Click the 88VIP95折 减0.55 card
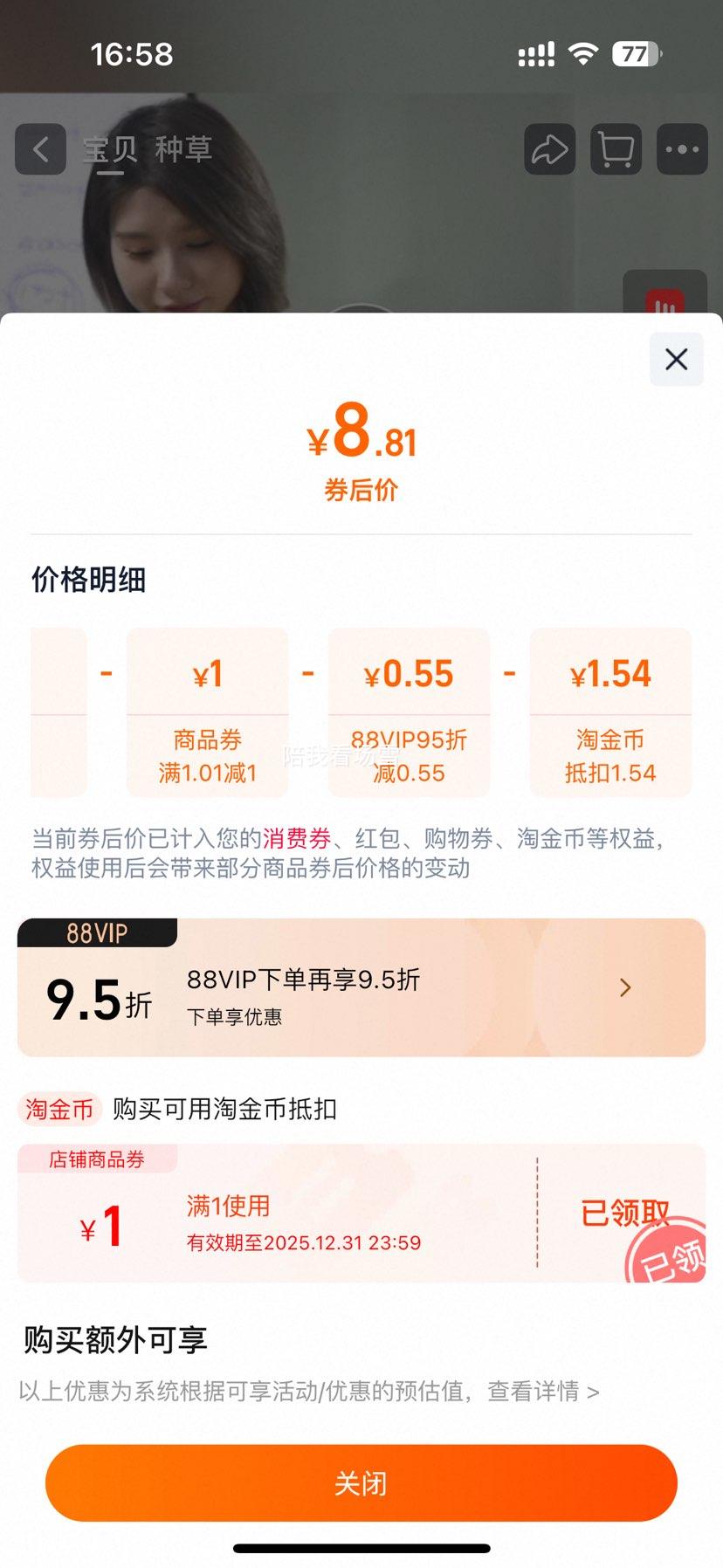The image size is (723, 1568). click(x=409, y=712)
